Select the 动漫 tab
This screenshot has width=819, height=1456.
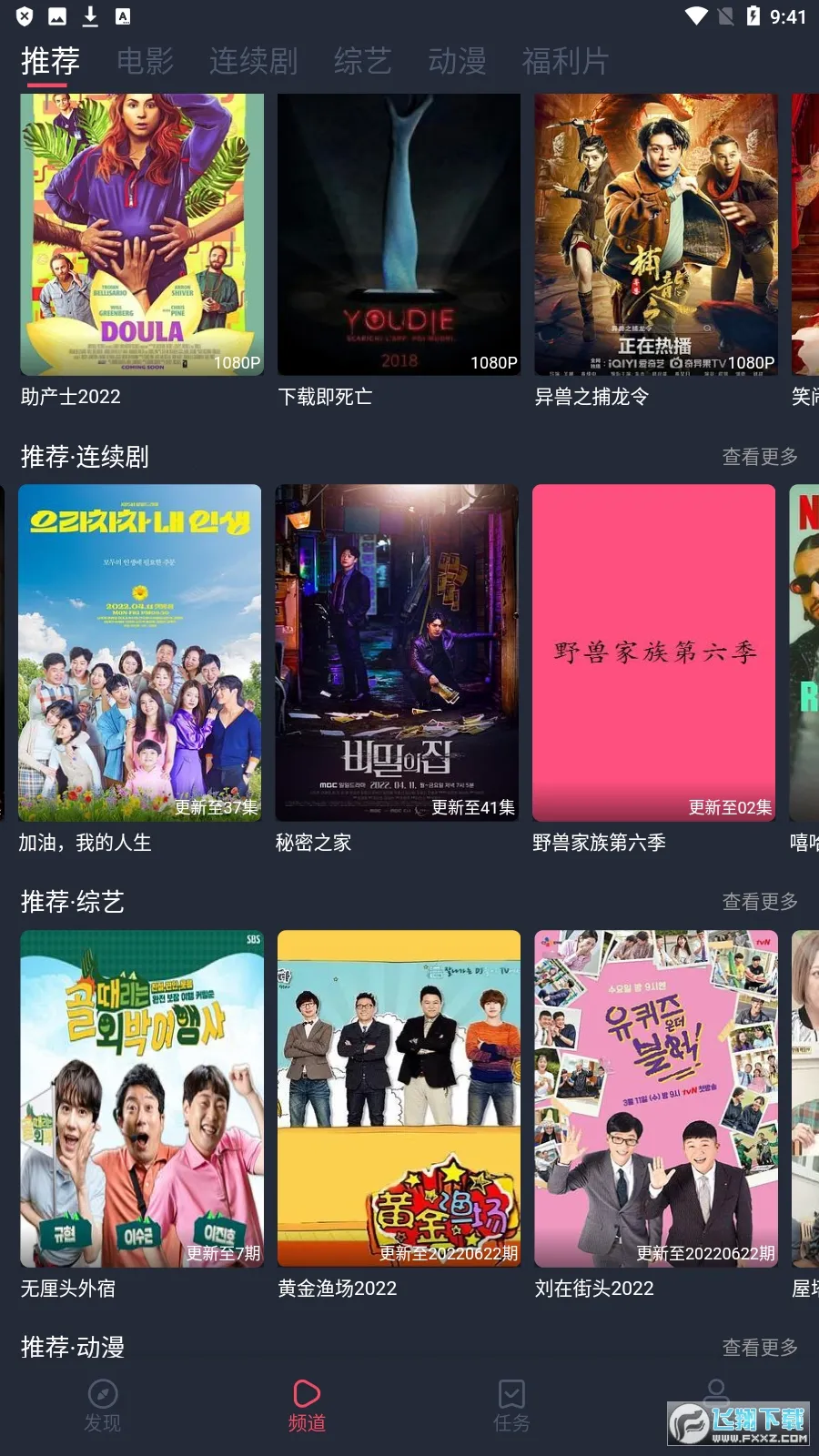tap(457, 61)
